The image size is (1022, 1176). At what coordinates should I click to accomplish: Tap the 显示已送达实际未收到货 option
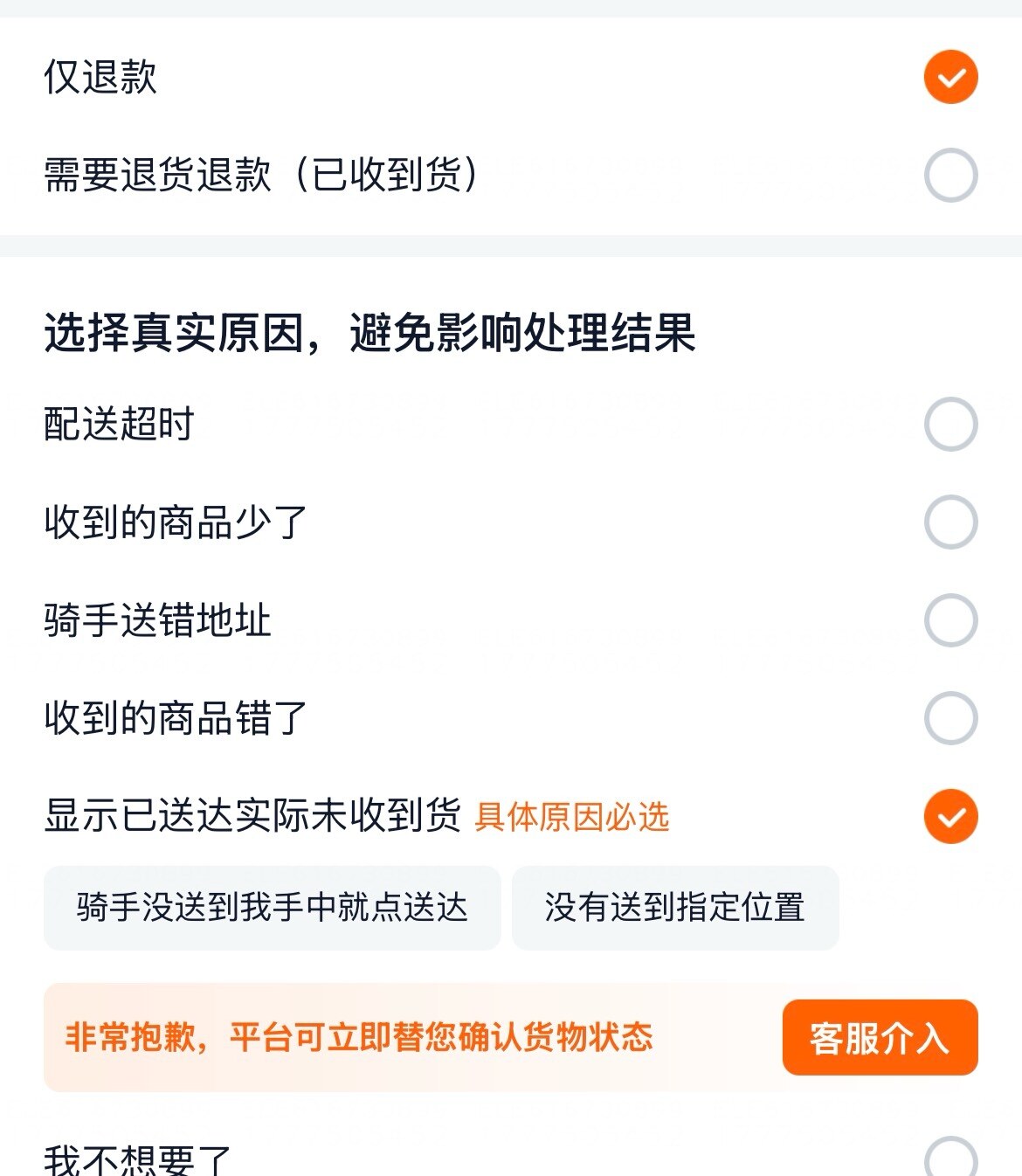coord(950,817)
